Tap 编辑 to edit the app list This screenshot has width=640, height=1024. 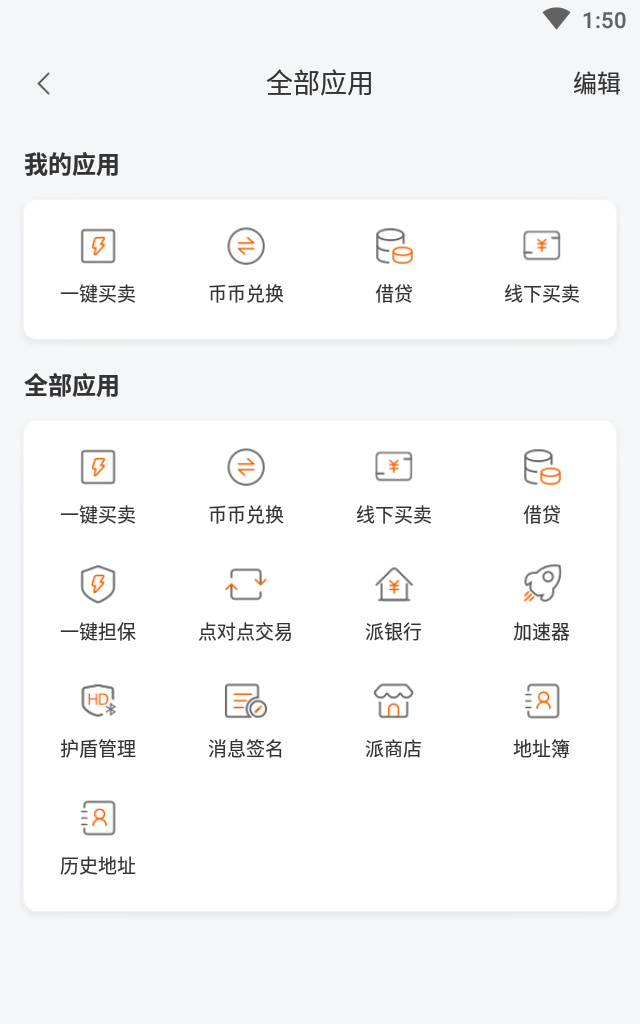click(597, 83)
